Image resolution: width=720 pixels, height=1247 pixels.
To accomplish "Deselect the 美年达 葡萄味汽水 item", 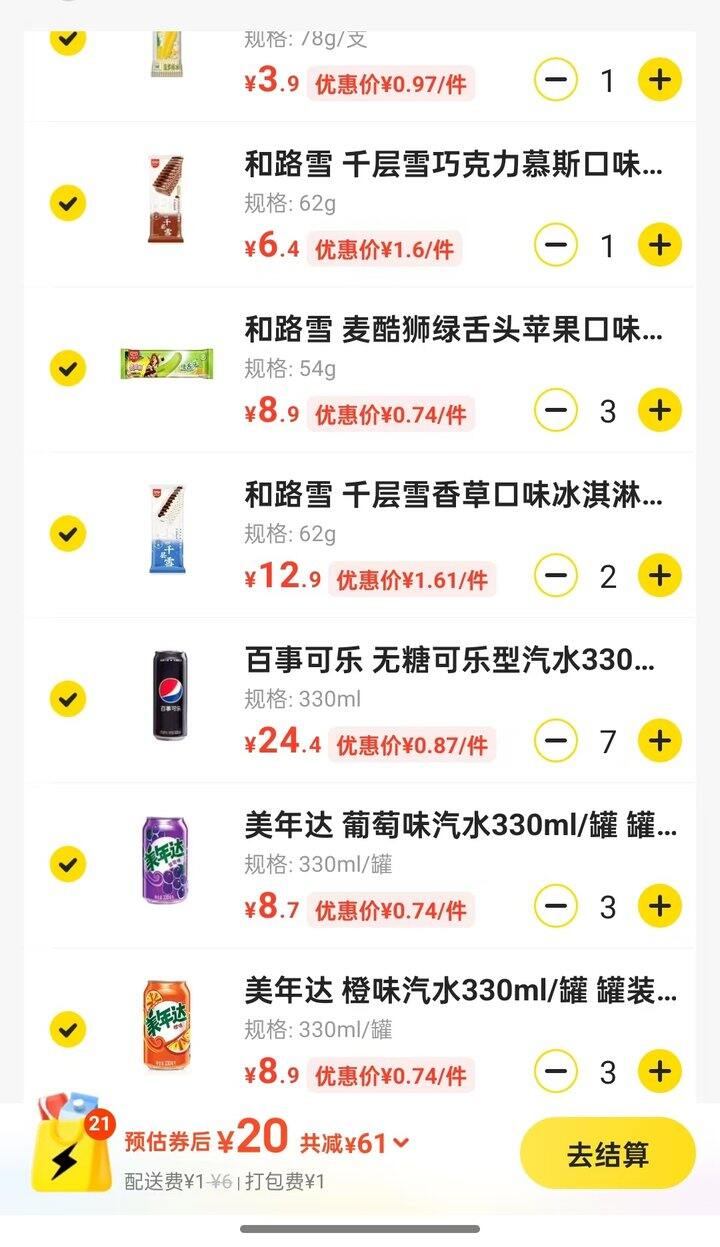I will coord(67,863).
